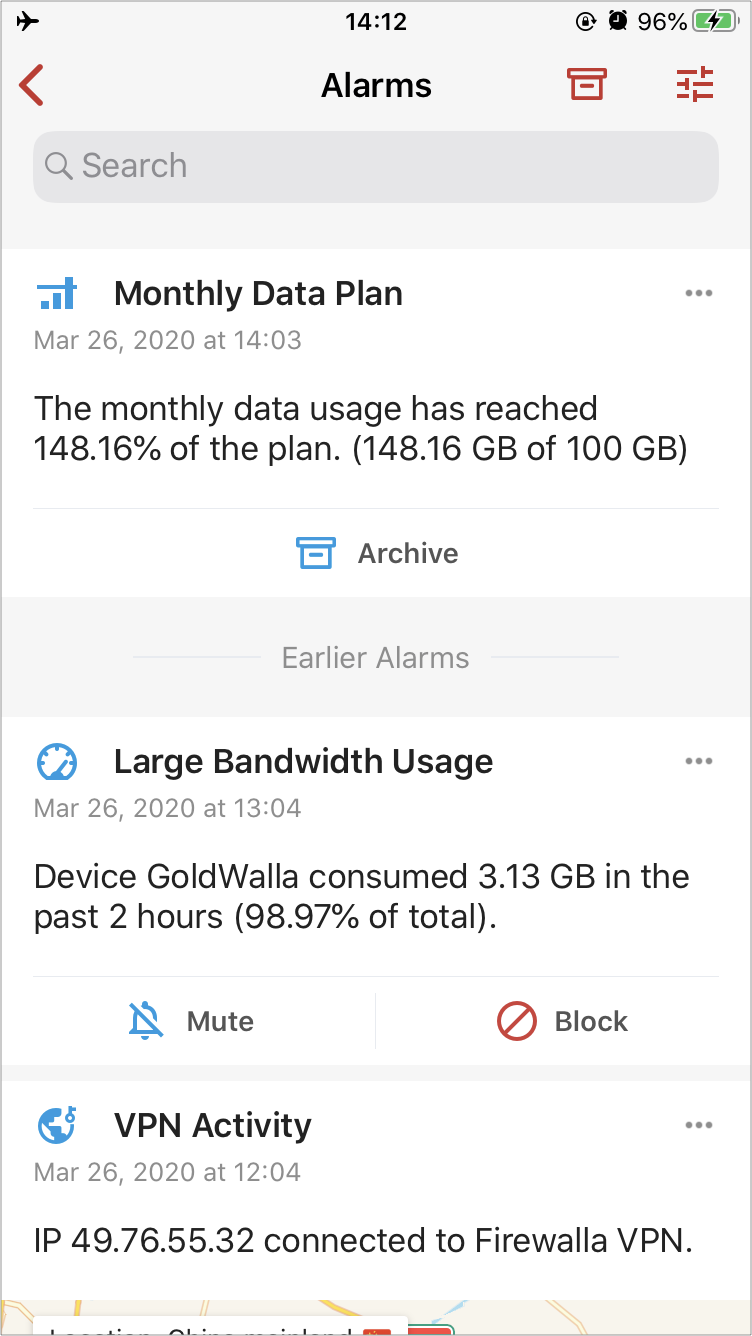This screenshot has width=752, height=1336.
Task: View the Large Bandwidth Usage alarm details
Action: [376, 848]
